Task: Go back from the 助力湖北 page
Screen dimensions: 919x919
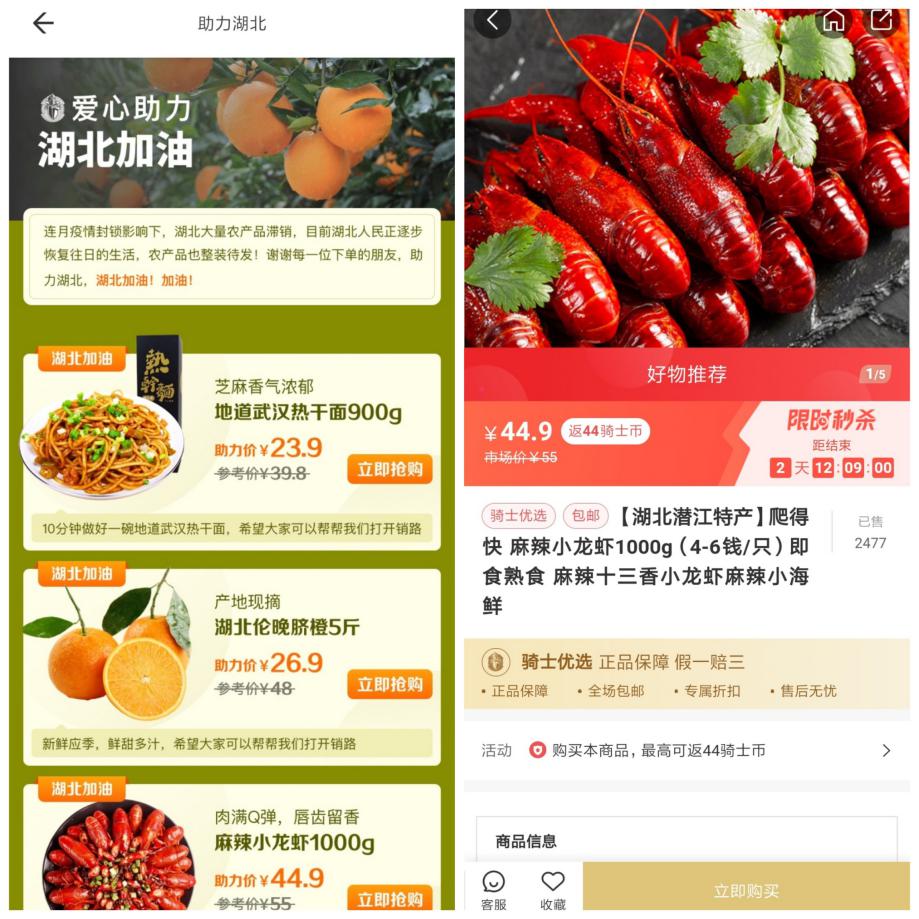Action: 43,24
